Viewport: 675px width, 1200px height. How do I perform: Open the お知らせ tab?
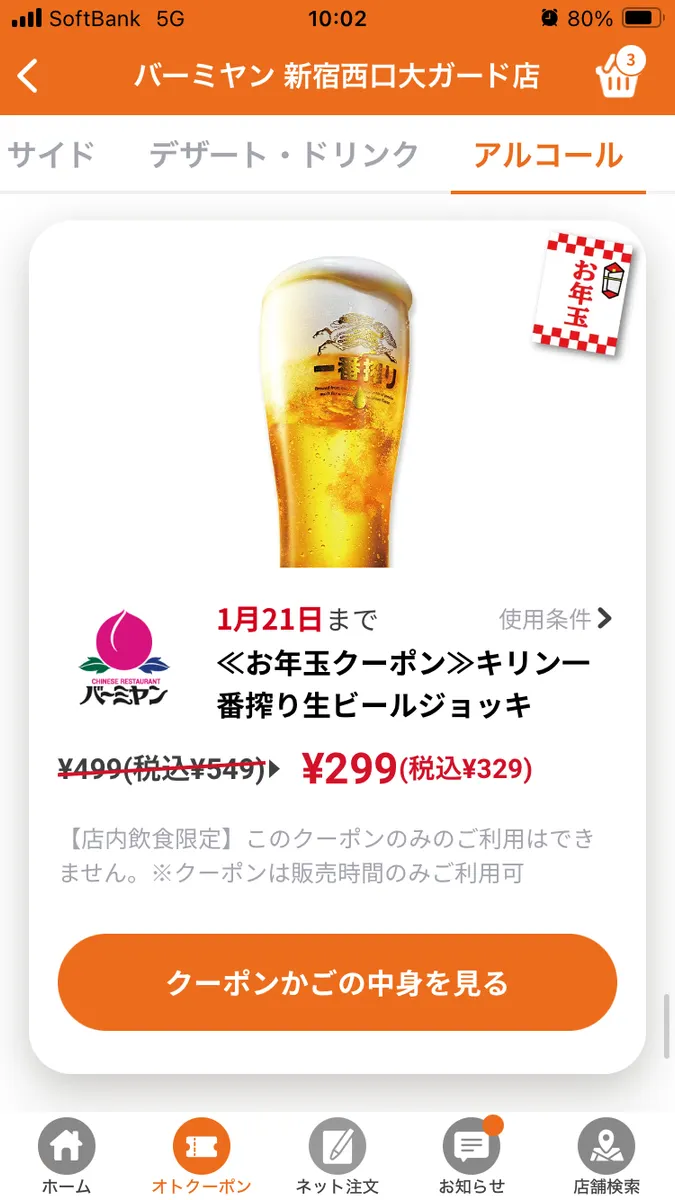472,1156
